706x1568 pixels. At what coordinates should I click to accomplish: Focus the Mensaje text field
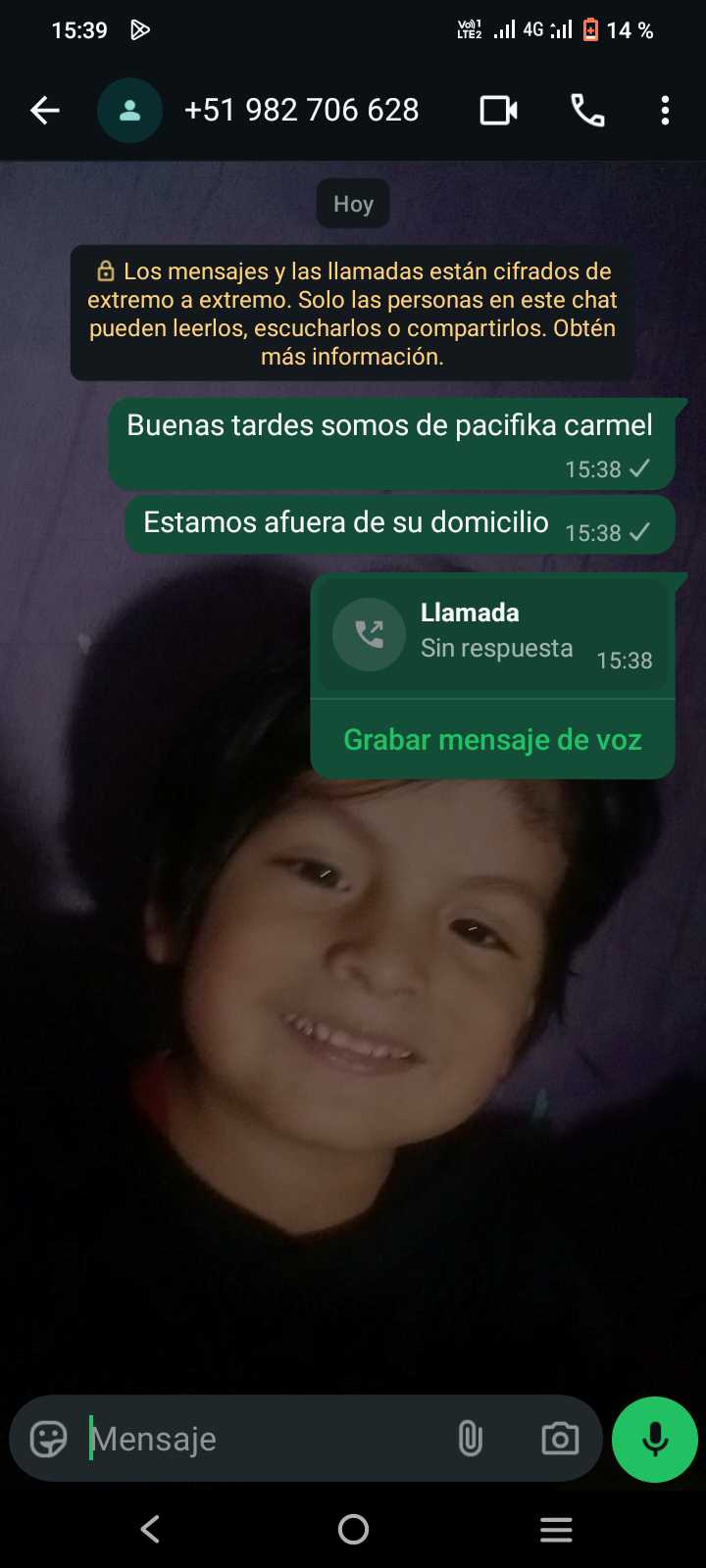265,1439
